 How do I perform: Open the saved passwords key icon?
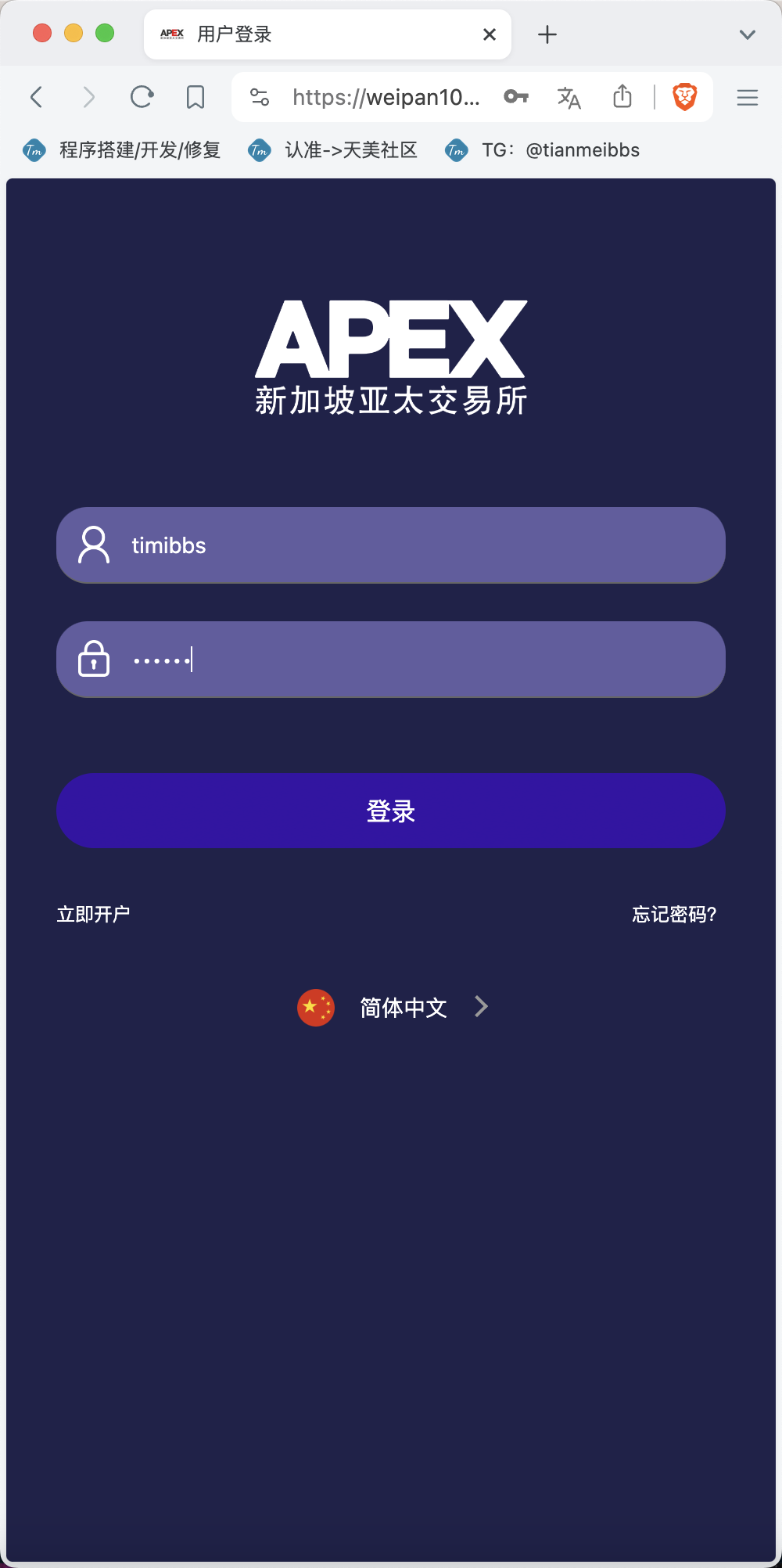516,97
